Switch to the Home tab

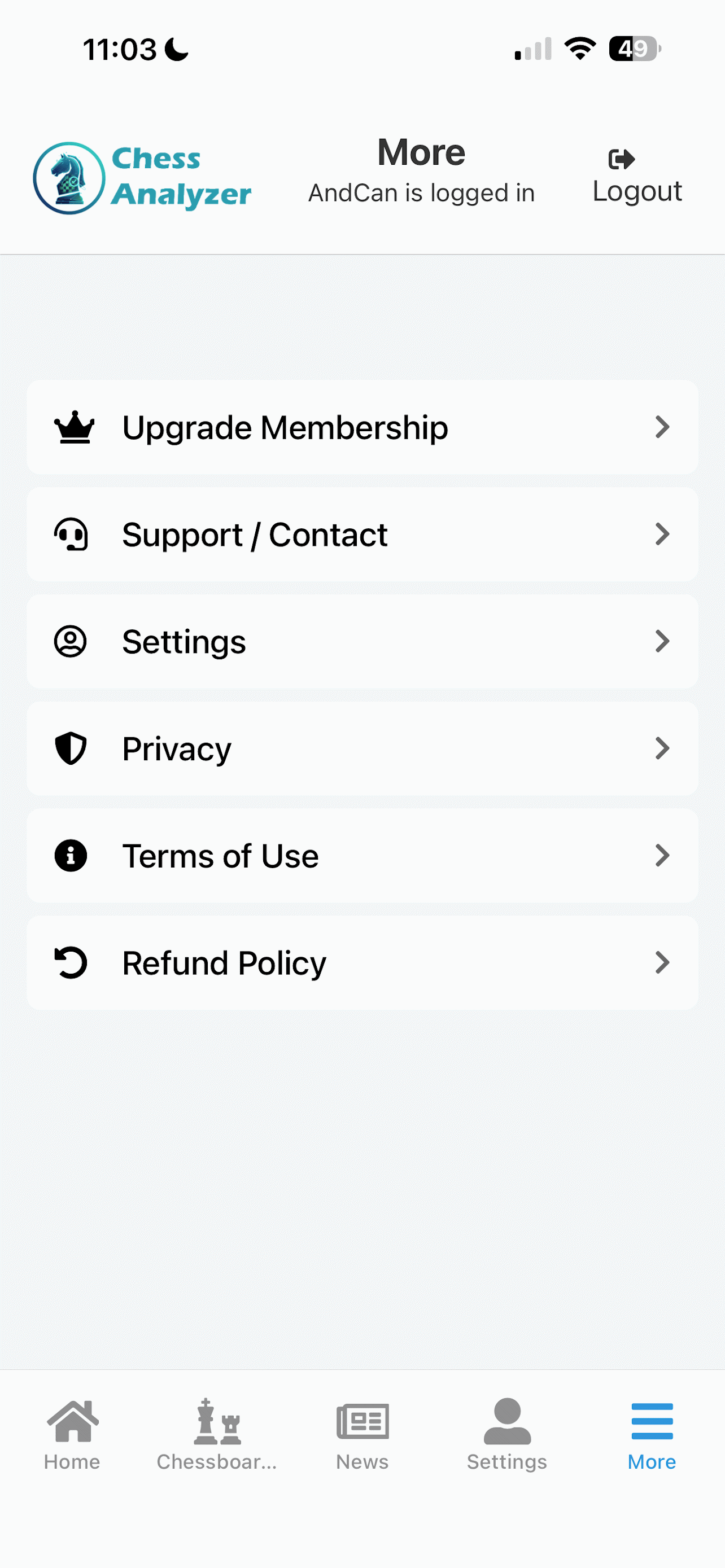point(72,1434)
